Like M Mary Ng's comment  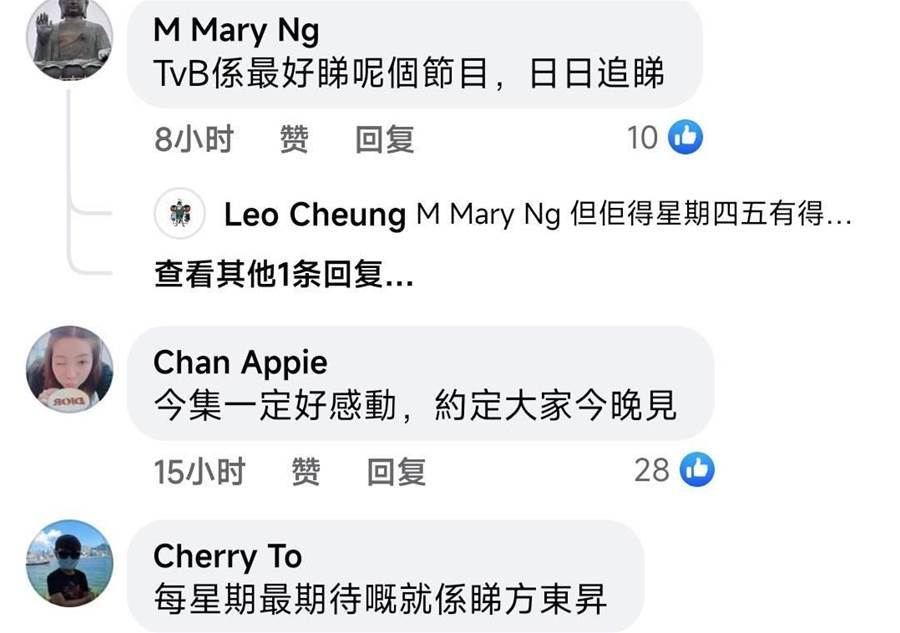293,140
